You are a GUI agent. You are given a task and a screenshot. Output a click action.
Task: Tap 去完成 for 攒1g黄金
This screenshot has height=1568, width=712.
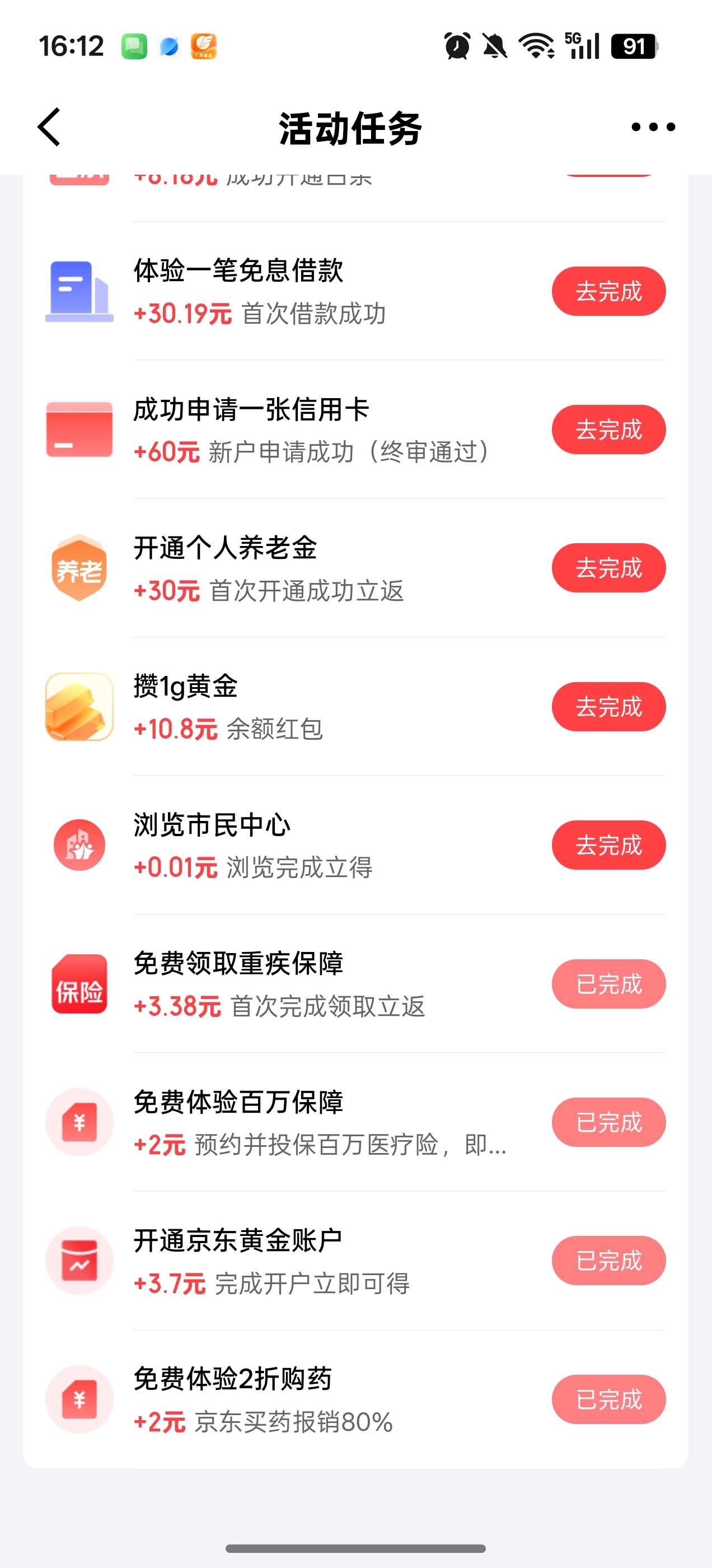click(x=608, y=707)
